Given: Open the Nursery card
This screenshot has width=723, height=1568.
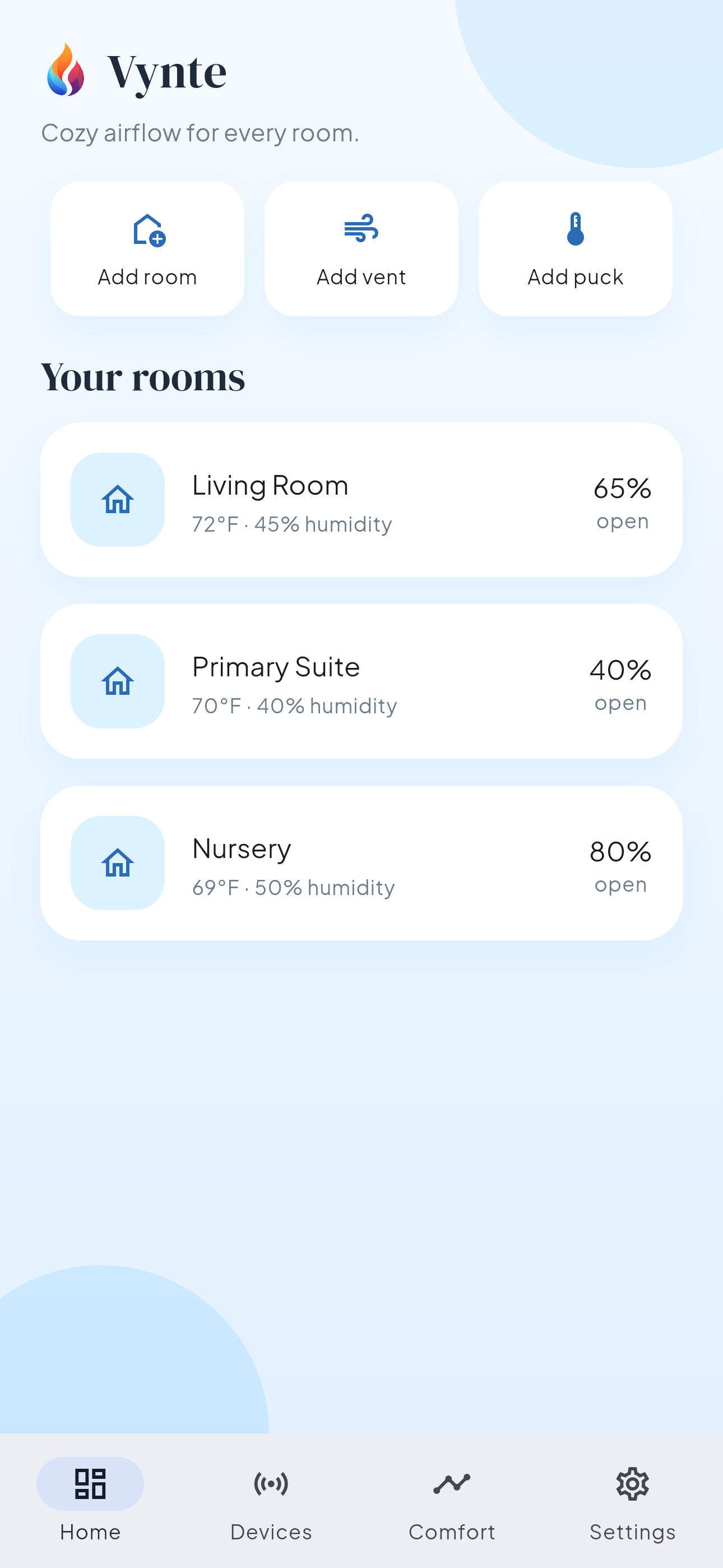Looking at the screenshot, I should pos(361,863).
